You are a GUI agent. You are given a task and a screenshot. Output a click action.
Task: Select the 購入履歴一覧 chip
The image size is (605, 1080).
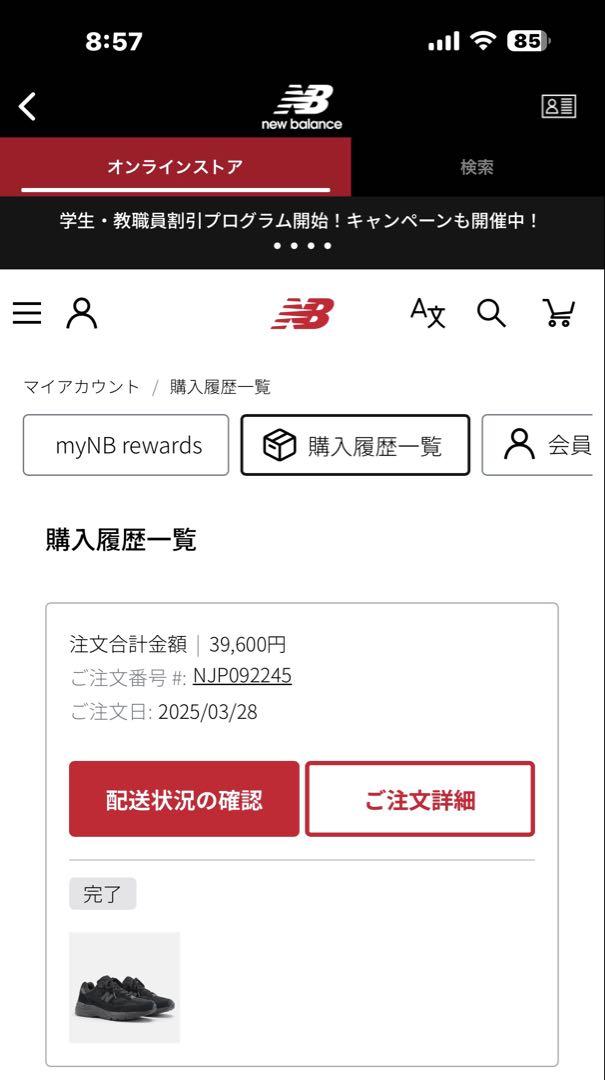355,445
